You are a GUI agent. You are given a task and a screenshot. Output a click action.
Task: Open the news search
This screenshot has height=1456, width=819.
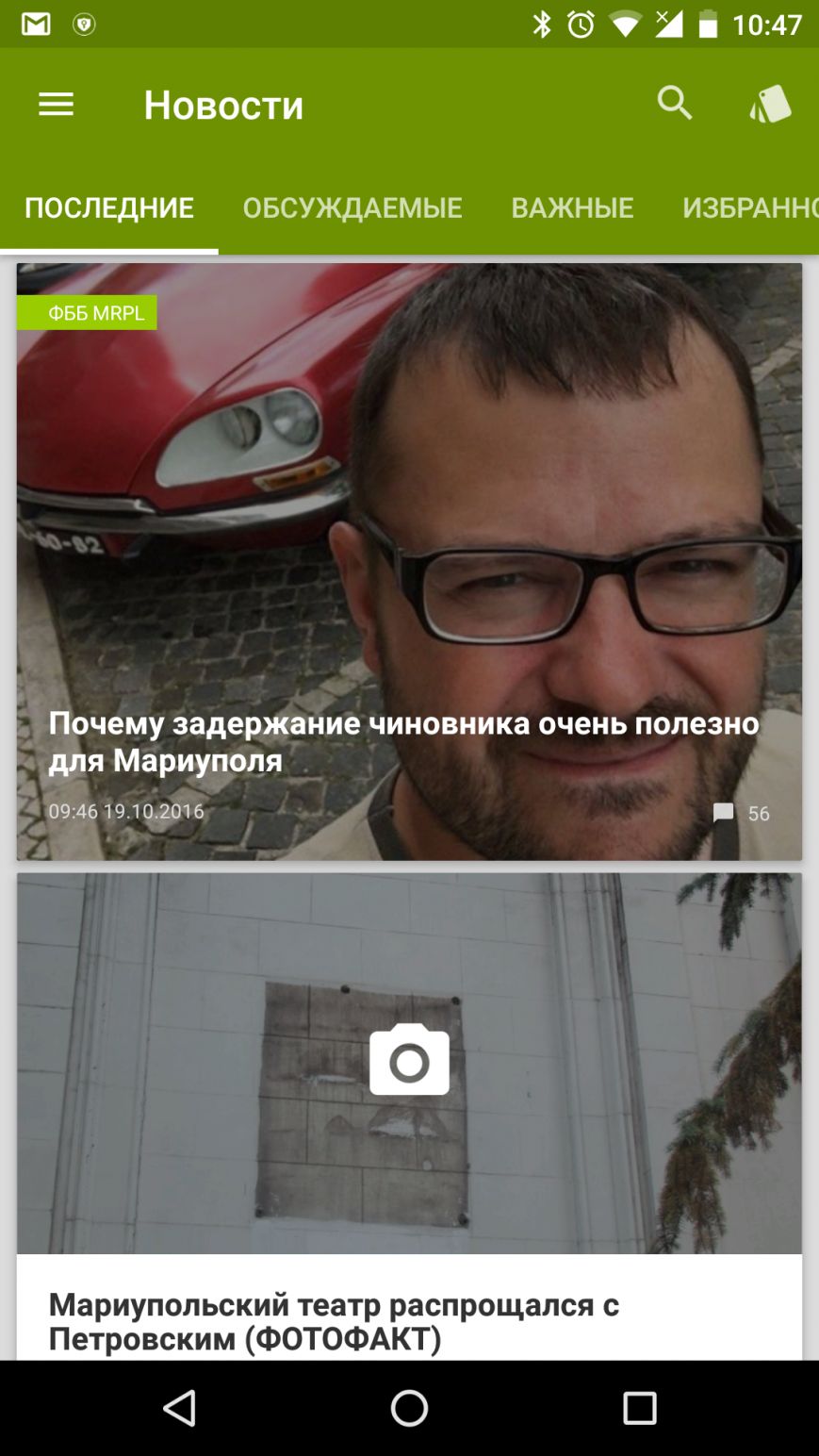pos(675,103)
